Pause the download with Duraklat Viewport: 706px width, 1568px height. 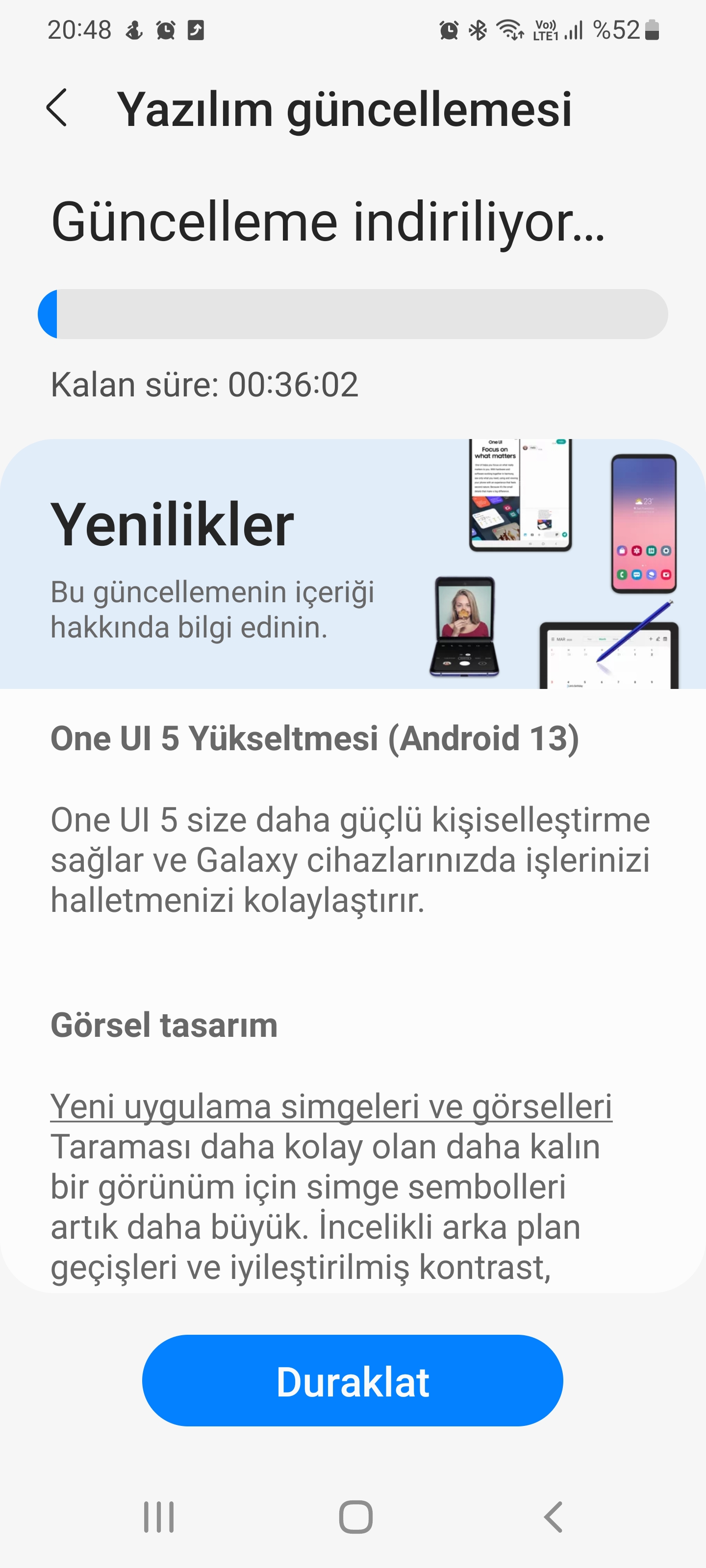pyautogui.click(x=353, y=1380)
